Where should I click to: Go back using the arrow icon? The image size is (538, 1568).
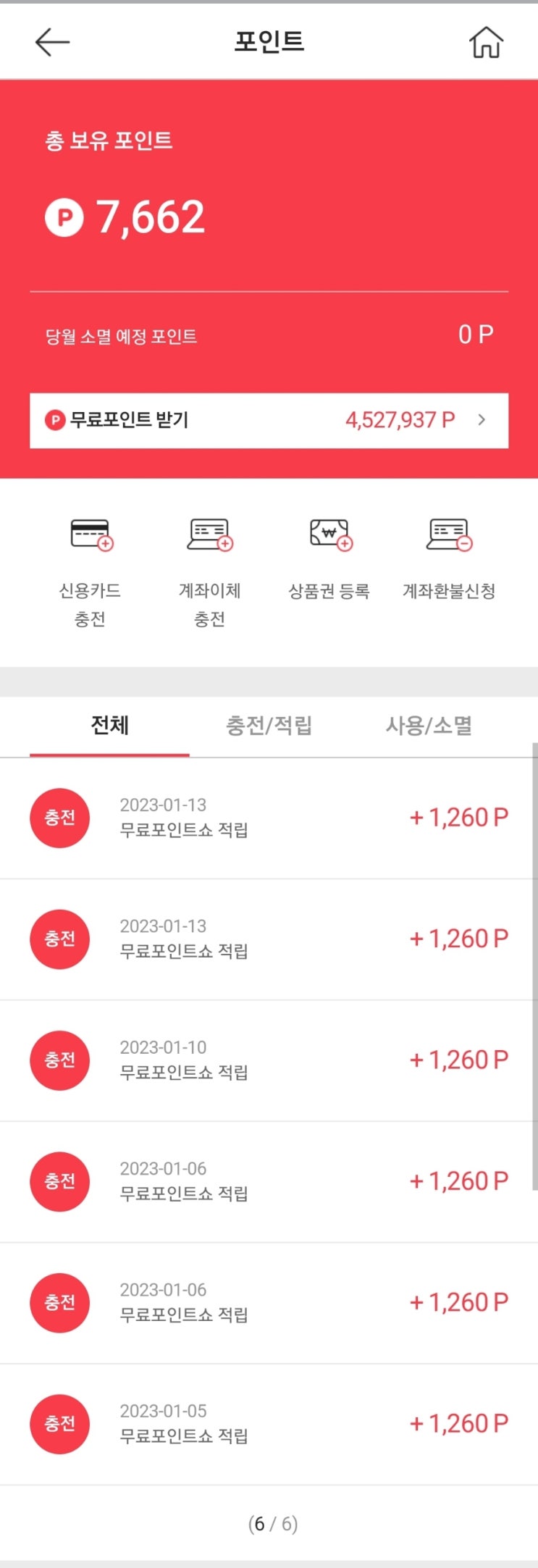tap(52, 42)
